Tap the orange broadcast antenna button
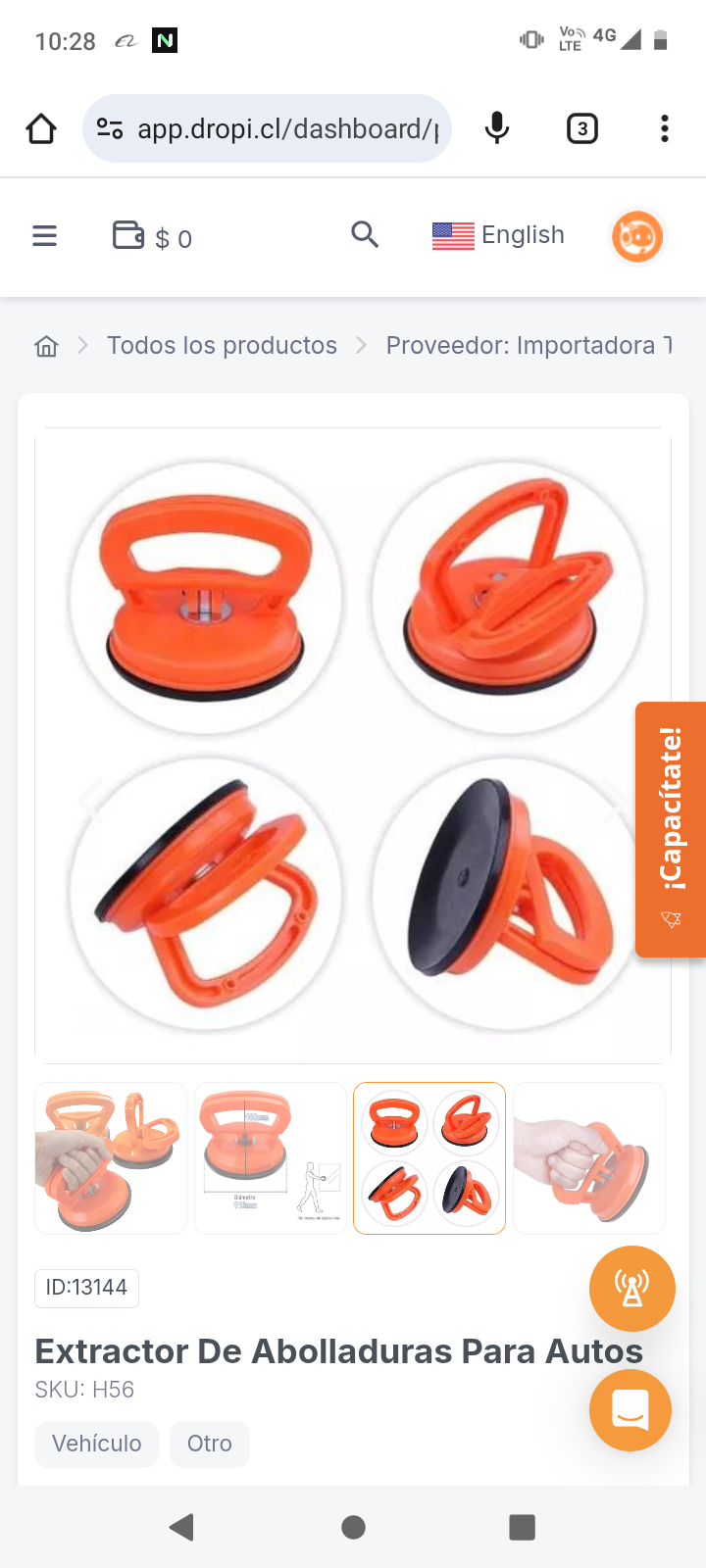Image resolution: width=706 pixels, height=1568 pixels. coord(632,1289)
